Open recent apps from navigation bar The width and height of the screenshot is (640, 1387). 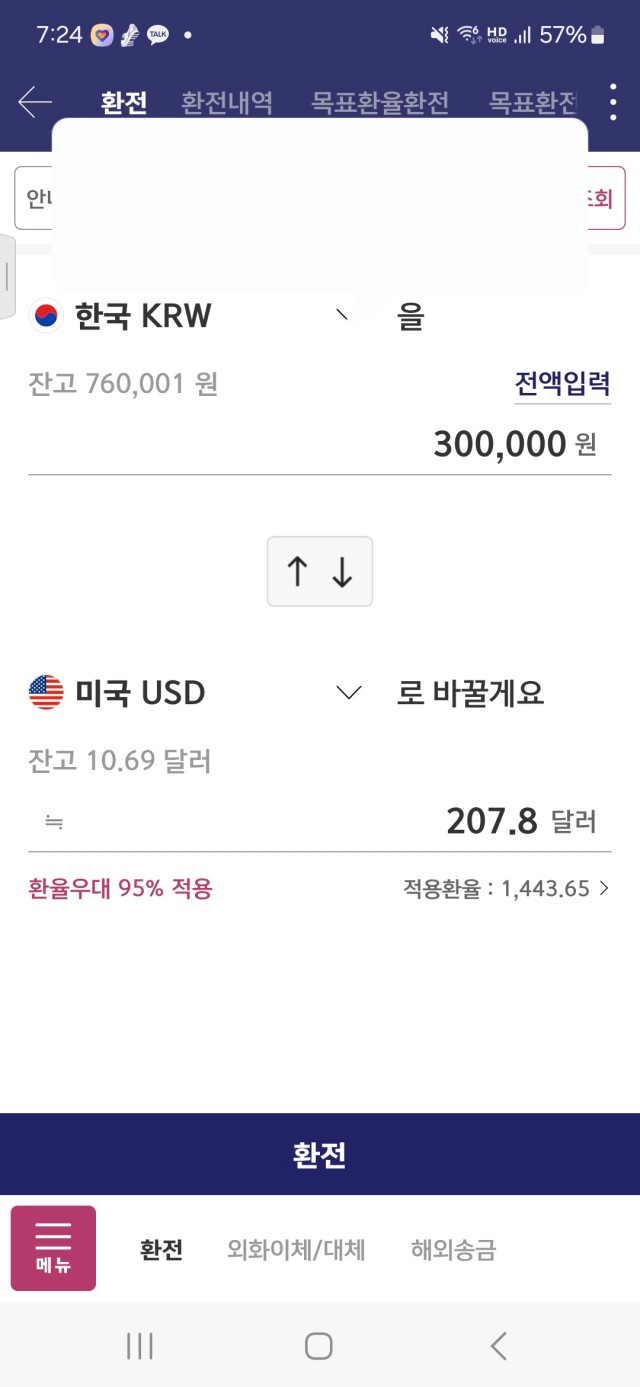(x=140, y=1346)
